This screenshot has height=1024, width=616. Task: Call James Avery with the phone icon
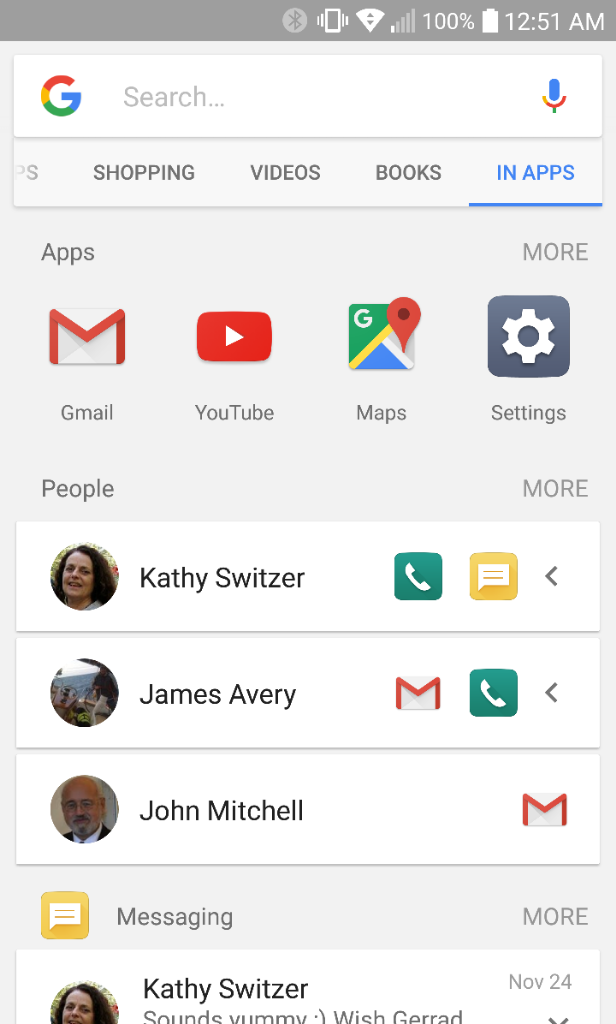pyautogui.click(x=494, y=693)
